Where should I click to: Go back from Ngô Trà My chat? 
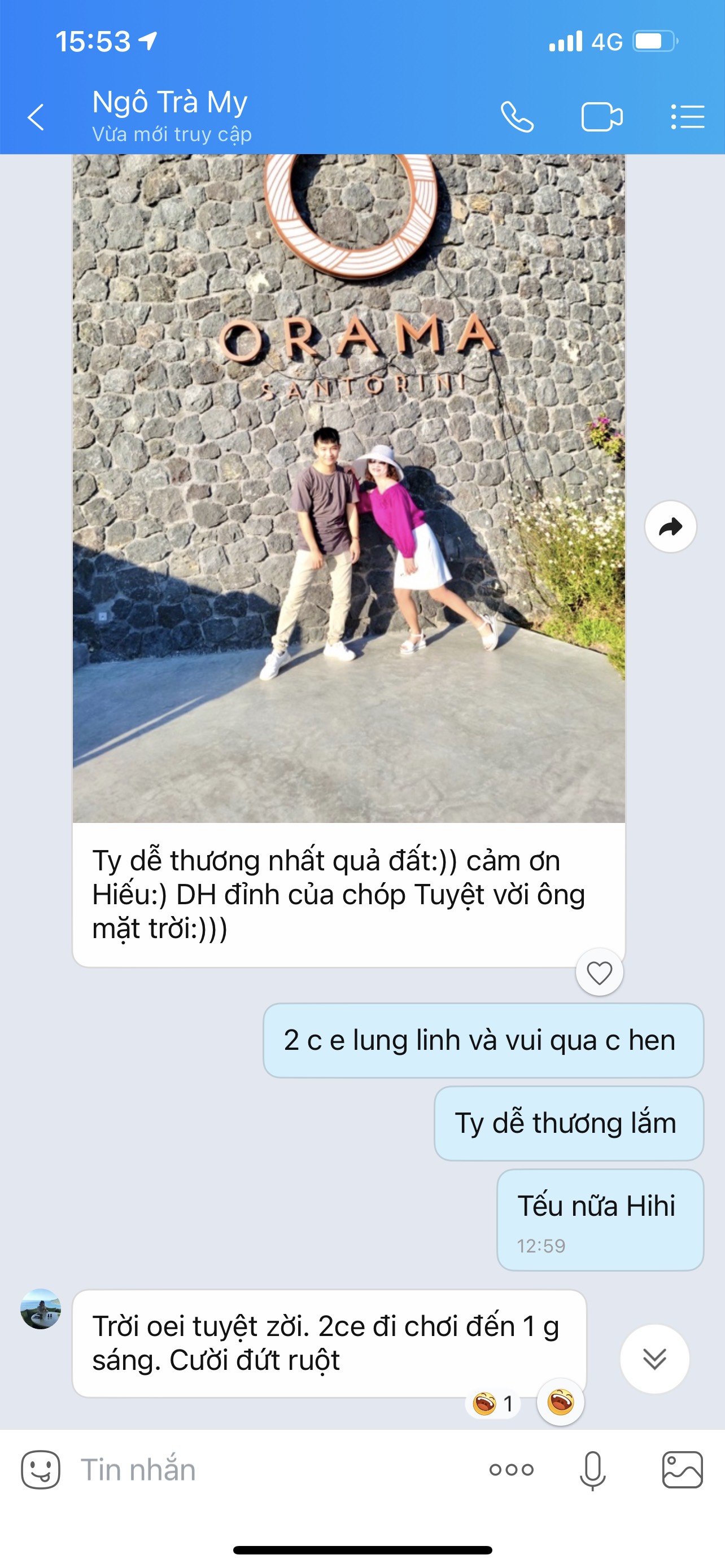point(36,117)
